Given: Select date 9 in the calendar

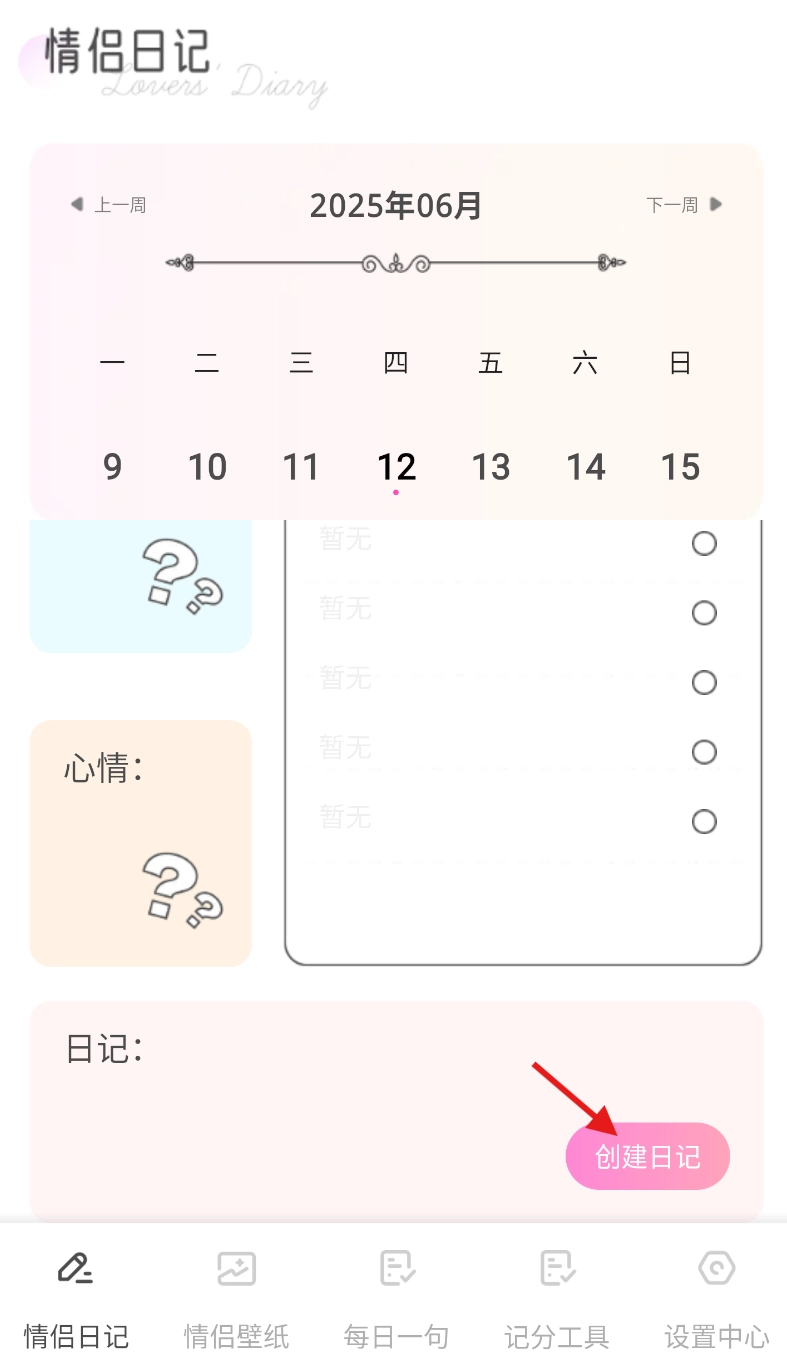Looking at the screenshot, I should (x=112, y=467).
